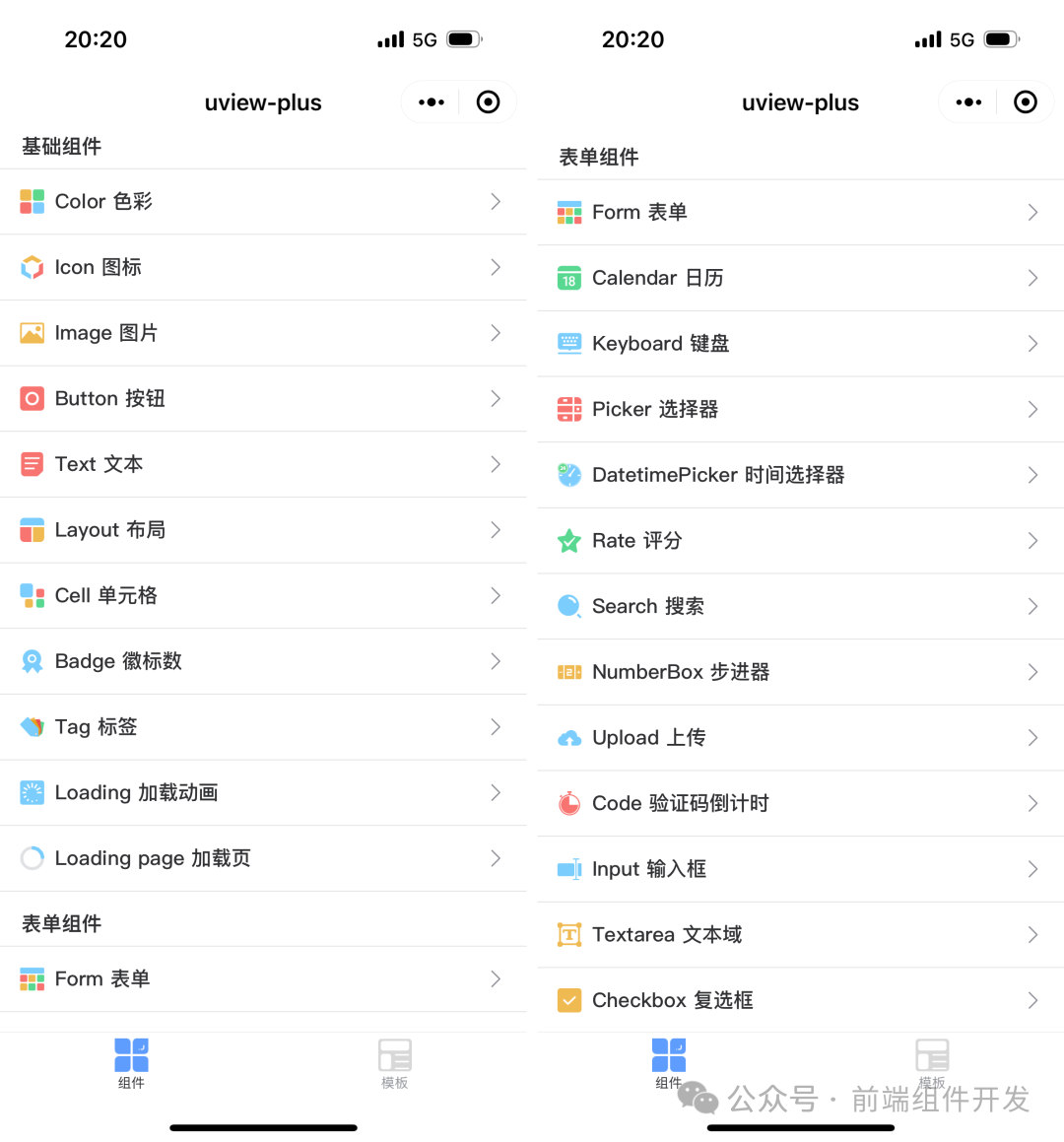Open the NumberBox 步进器 page

point(800,671)
